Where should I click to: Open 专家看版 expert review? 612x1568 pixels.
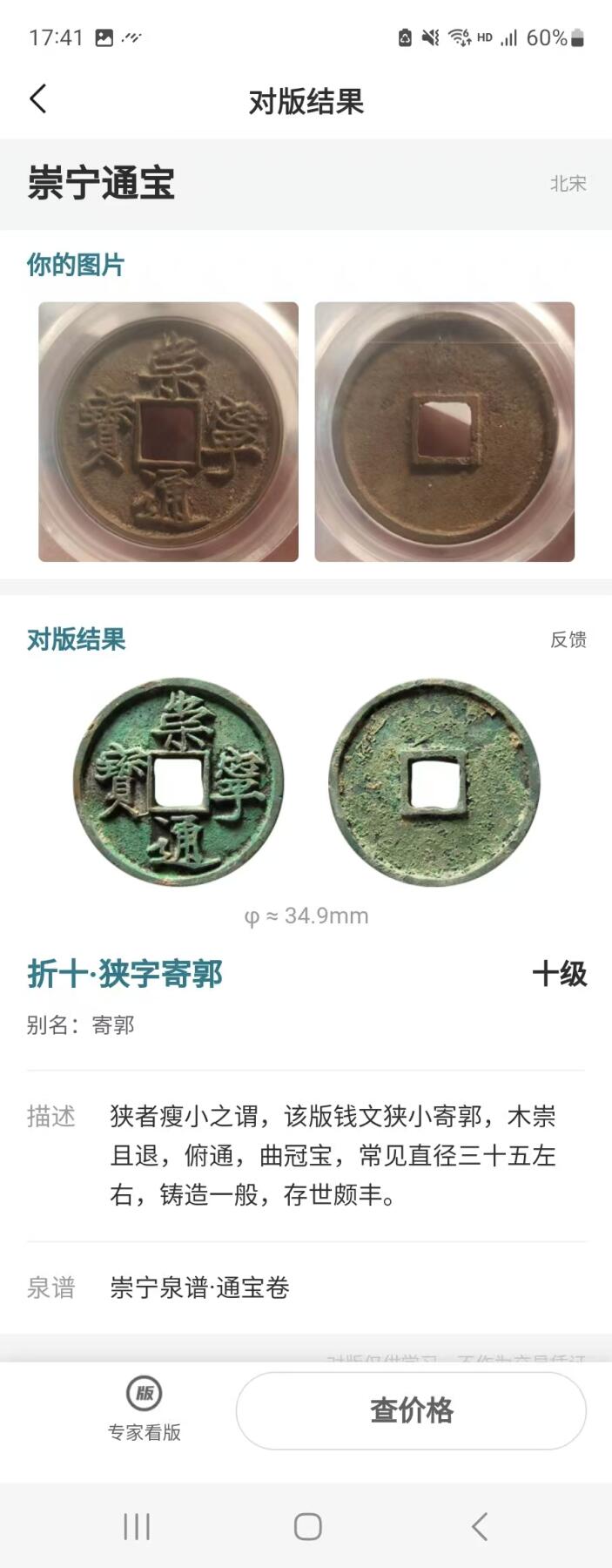tap(145, 1409)
